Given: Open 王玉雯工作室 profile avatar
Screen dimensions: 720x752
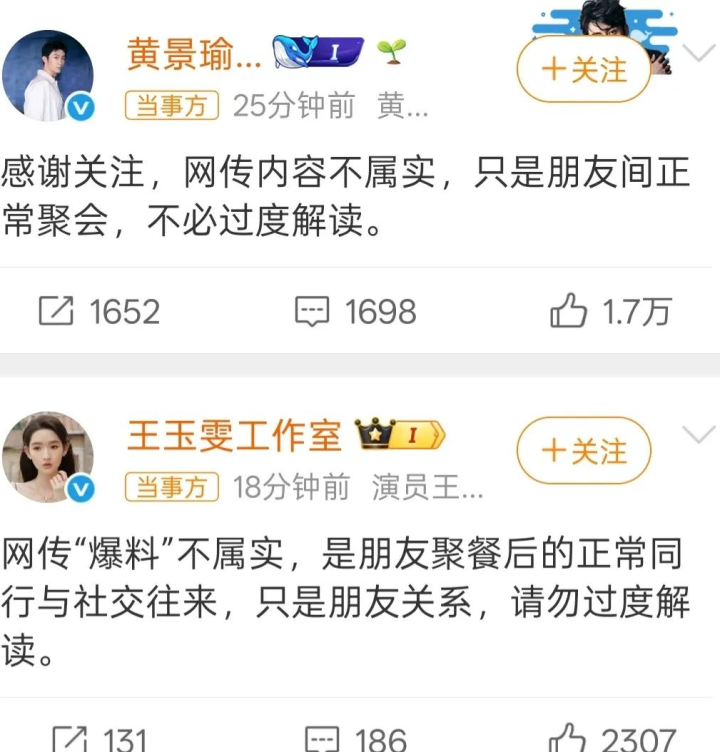Looking at the screenshot, I should (48, 457).
